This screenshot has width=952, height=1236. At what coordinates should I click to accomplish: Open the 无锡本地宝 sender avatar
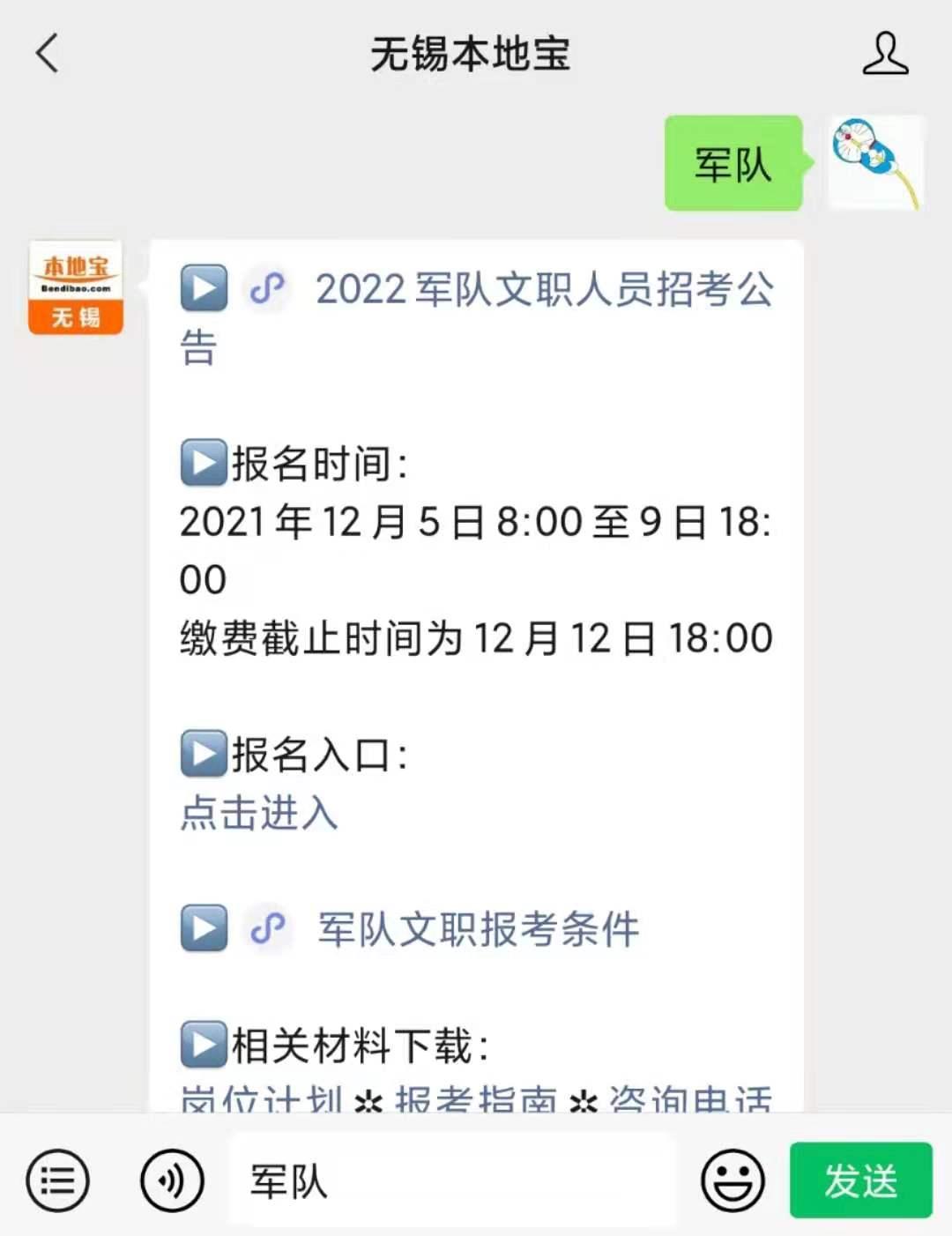[76, 288]
